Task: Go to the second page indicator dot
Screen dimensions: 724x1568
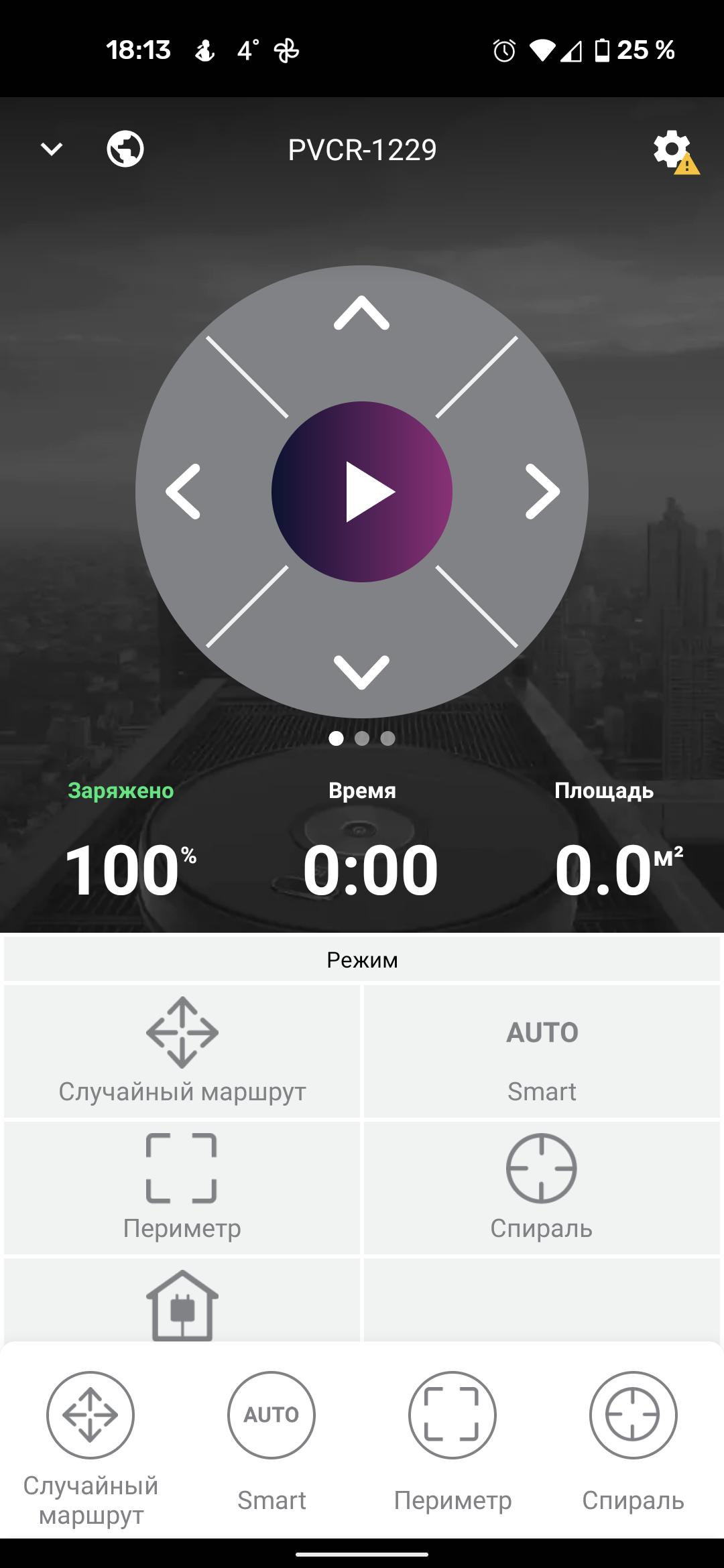Action: (x=362, y=738)
